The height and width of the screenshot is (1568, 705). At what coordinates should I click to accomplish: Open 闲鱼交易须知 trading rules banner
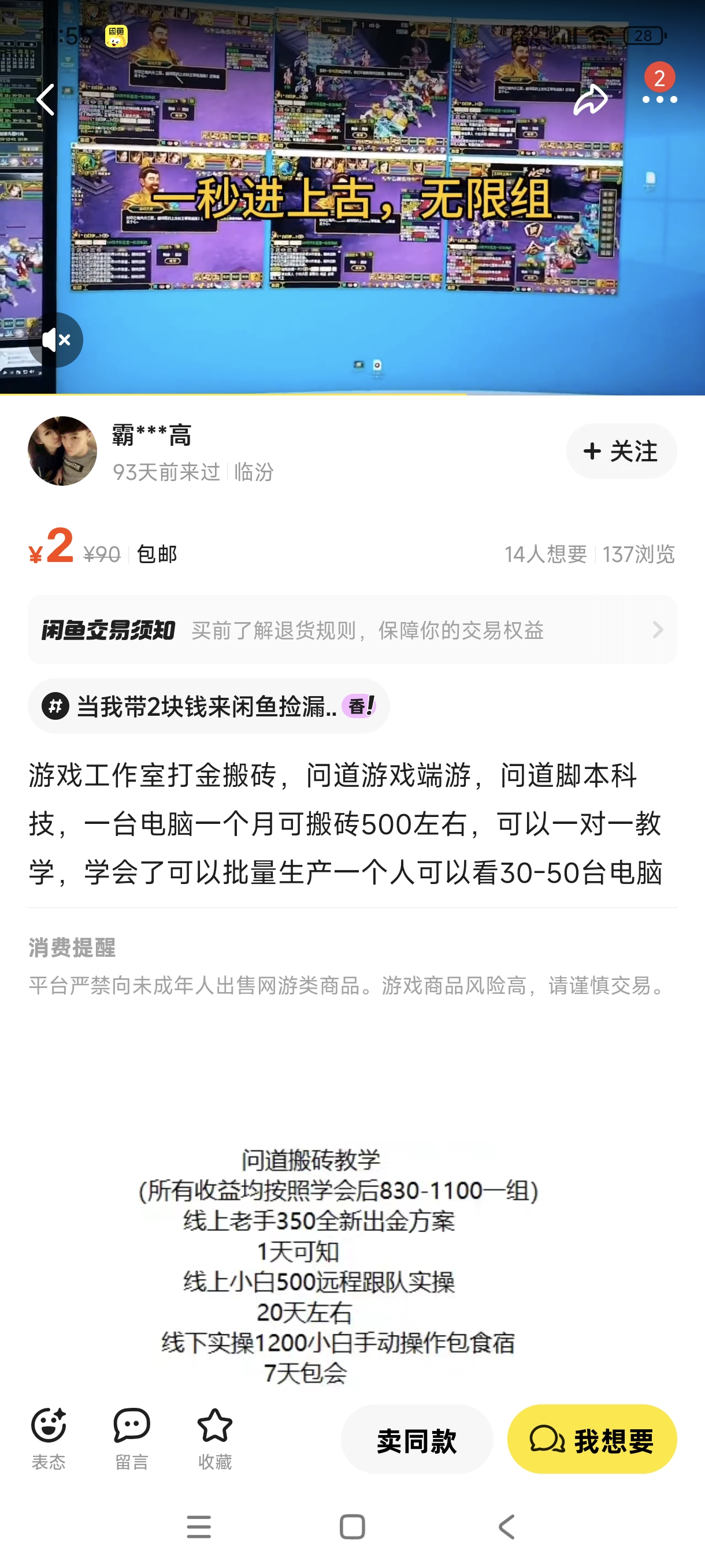[352, 630]
